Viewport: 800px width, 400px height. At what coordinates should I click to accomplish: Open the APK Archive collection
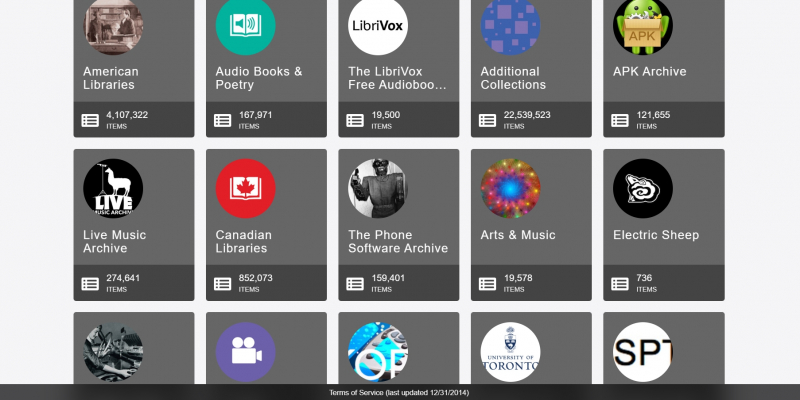650,71
